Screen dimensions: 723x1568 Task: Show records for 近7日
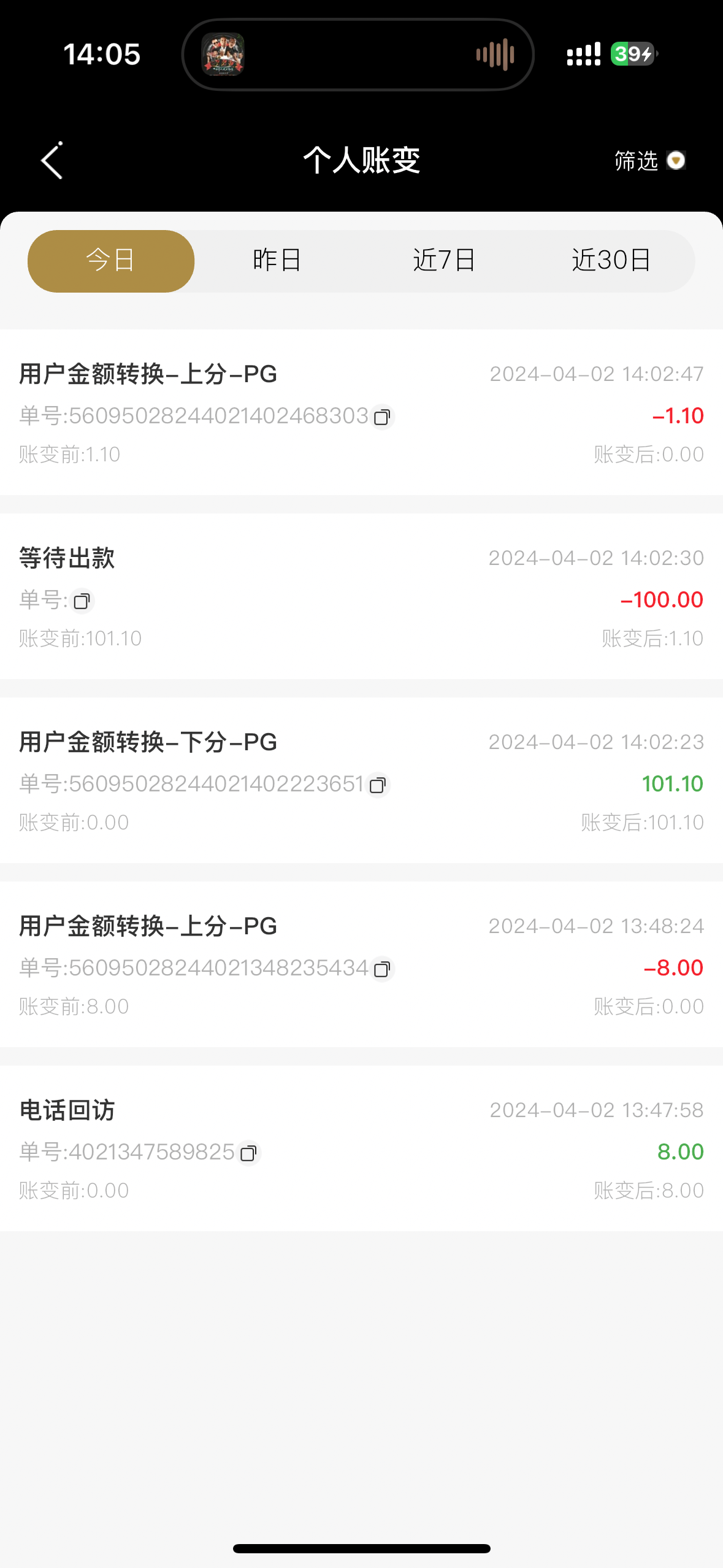445,261
